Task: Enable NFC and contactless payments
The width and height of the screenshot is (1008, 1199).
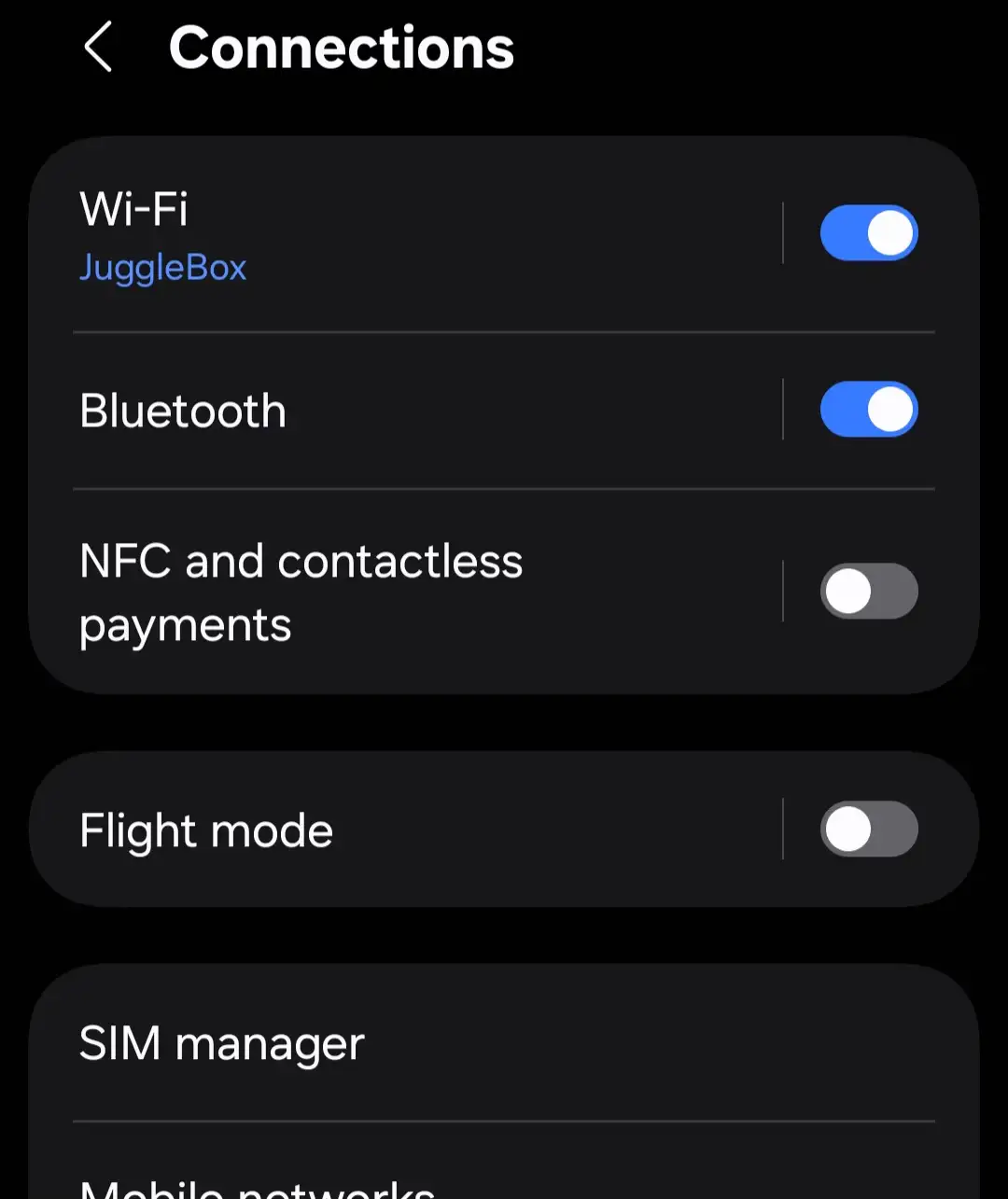Action: click(869, 591)
